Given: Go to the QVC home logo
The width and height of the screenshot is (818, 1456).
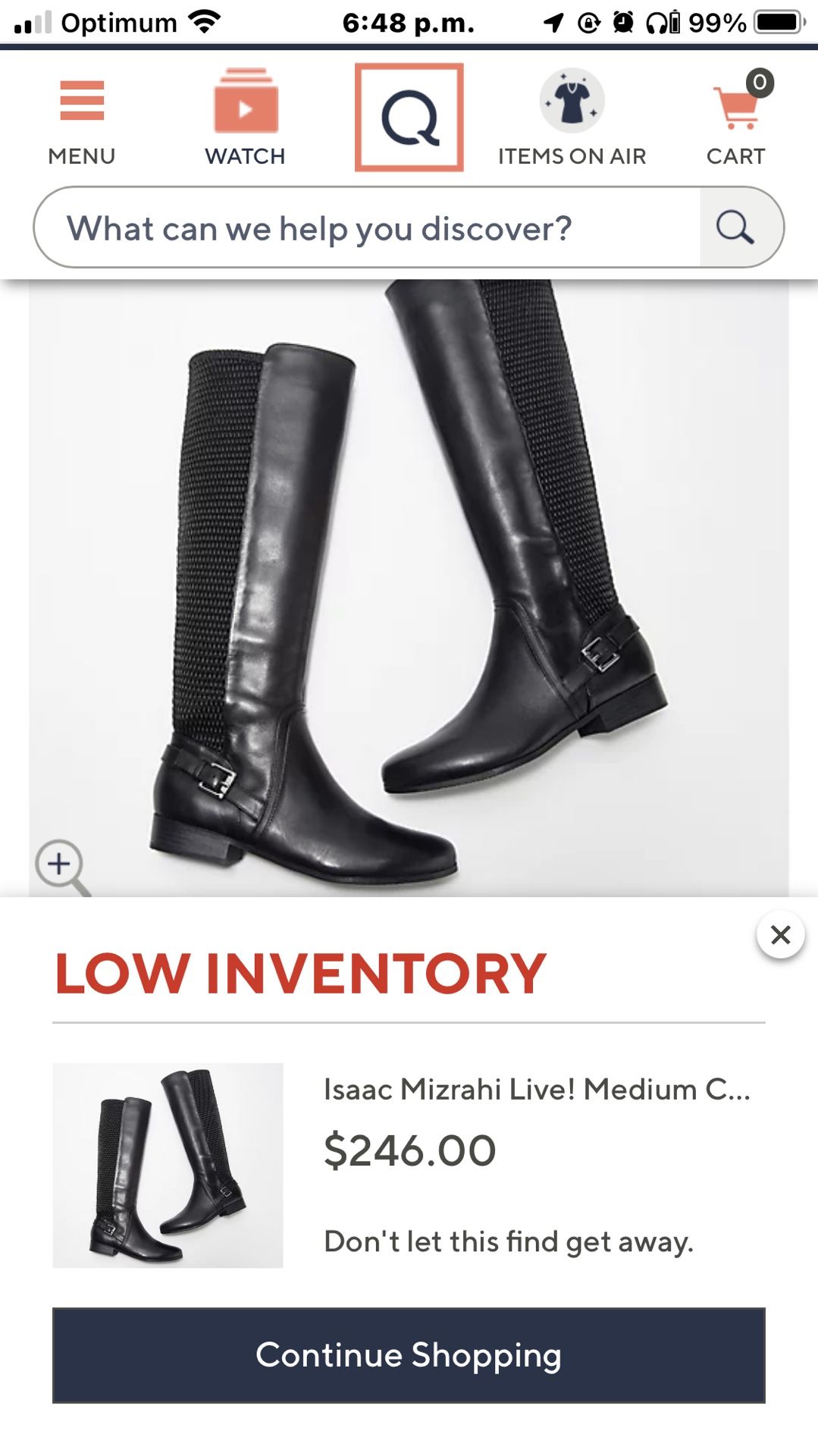Looking at the screenshot, I should 409,117.
